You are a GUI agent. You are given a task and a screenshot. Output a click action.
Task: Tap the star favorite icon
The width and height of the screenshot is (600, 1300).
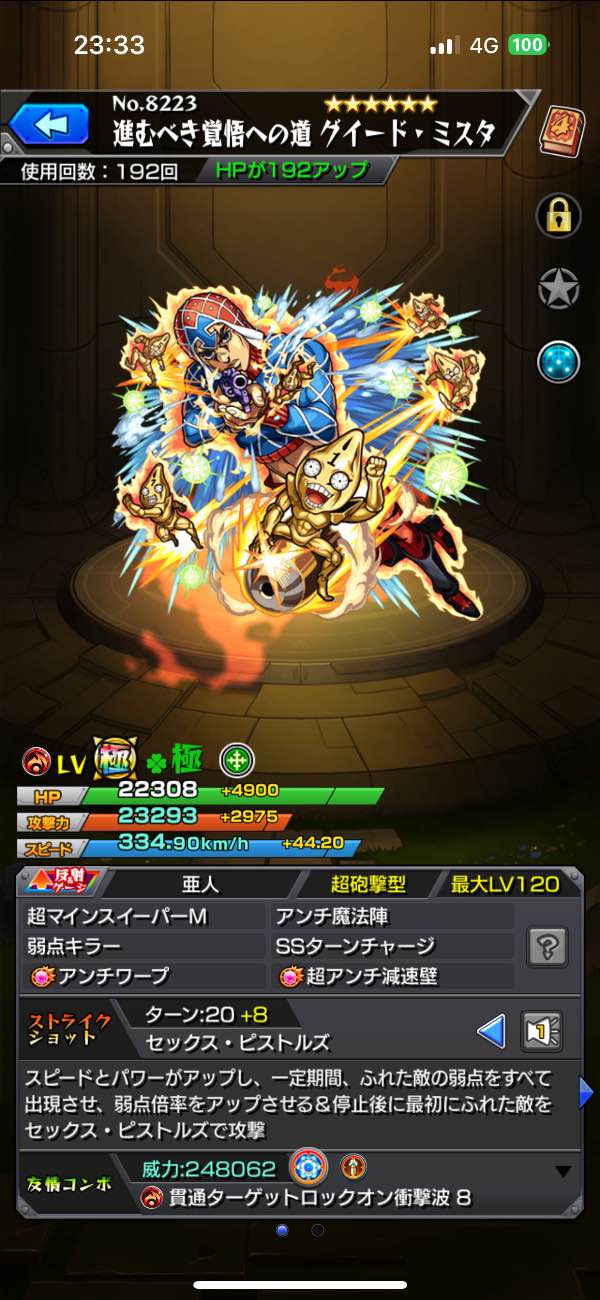558,289
